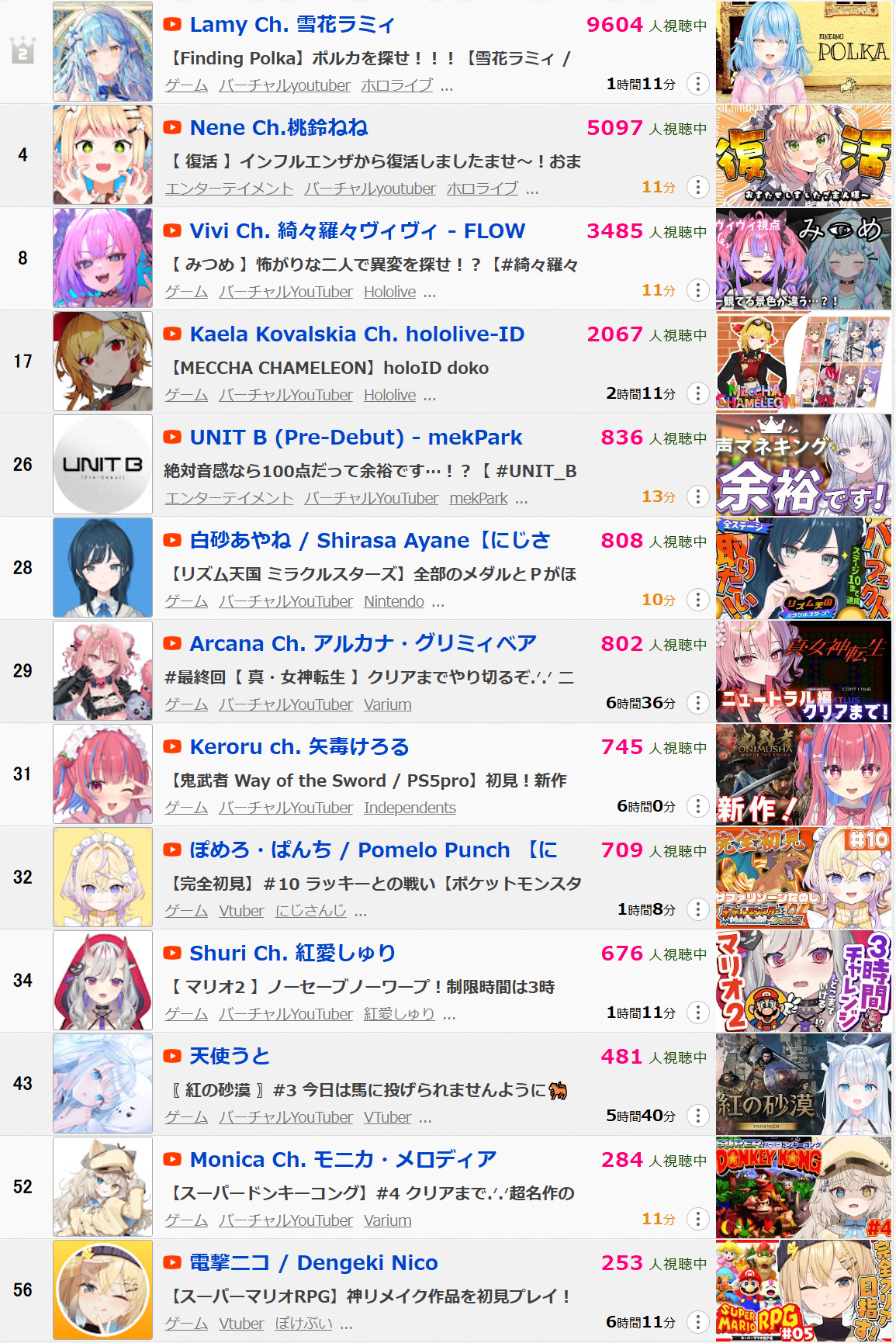Open the Nintendo tag under 白砂あやね
The height and width of the screenshot is (1343, 896).
tap(394, 601)
